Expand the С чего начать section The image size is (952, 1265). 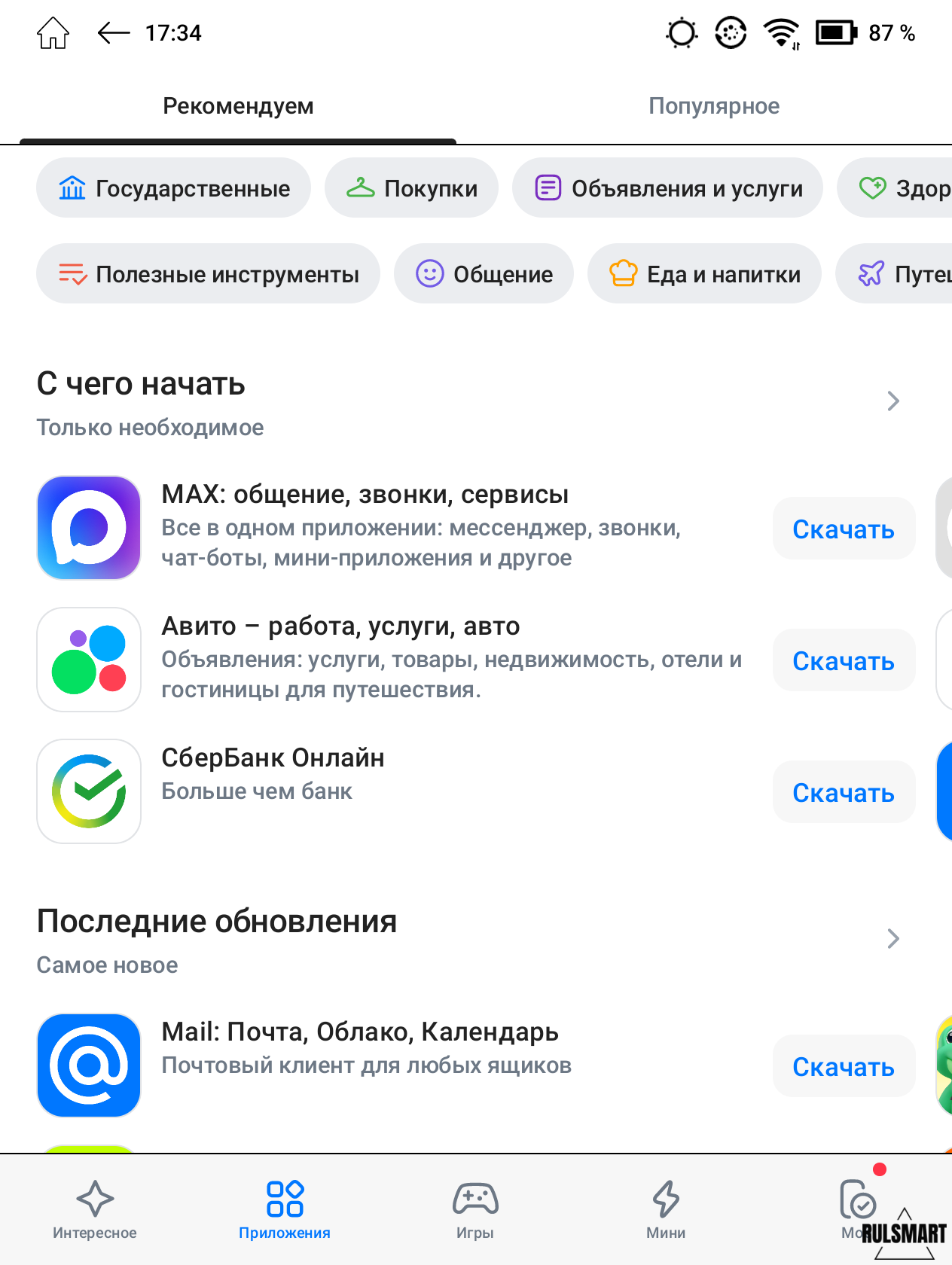click(893, 401)
